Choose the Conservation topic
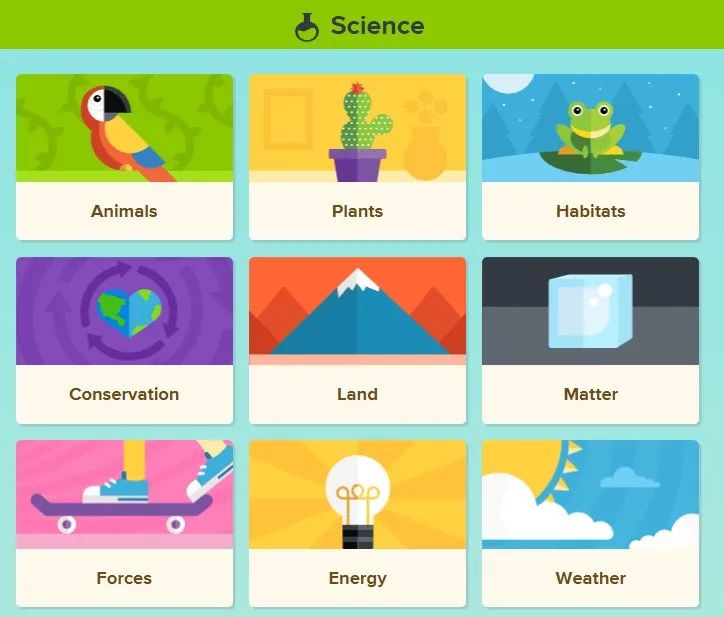Viewport: 724px width, 617px height. point(124,340)
